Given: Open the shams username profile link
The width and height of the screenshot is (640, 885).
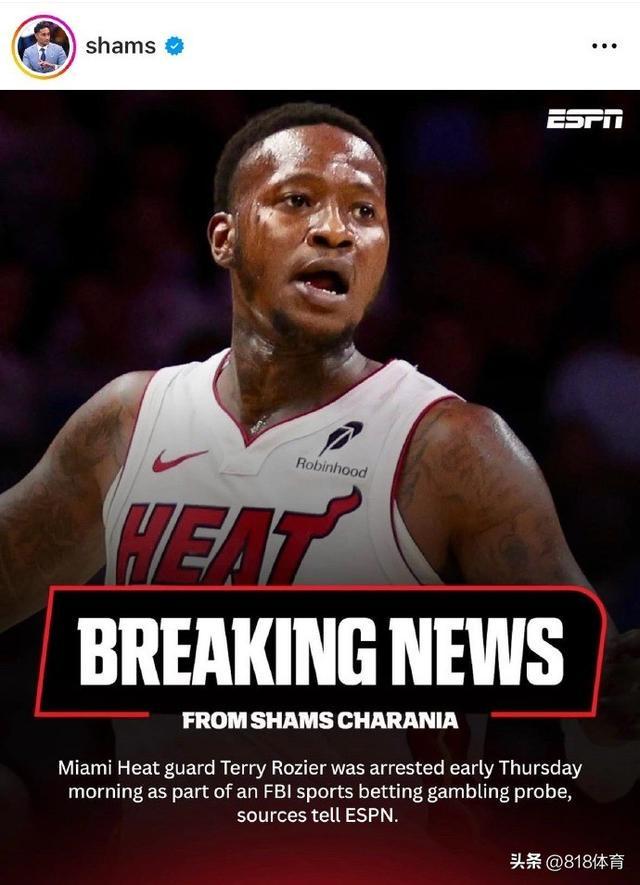Looking at the screenshot, I should [120, 46].
